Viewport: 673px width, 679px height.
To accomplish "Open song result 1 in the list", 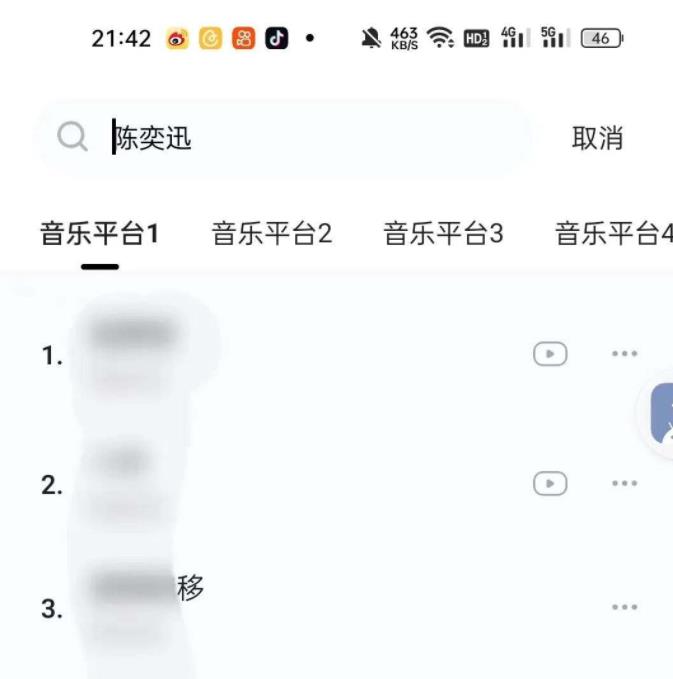I will pyautogui.click(x=250, y=354).
